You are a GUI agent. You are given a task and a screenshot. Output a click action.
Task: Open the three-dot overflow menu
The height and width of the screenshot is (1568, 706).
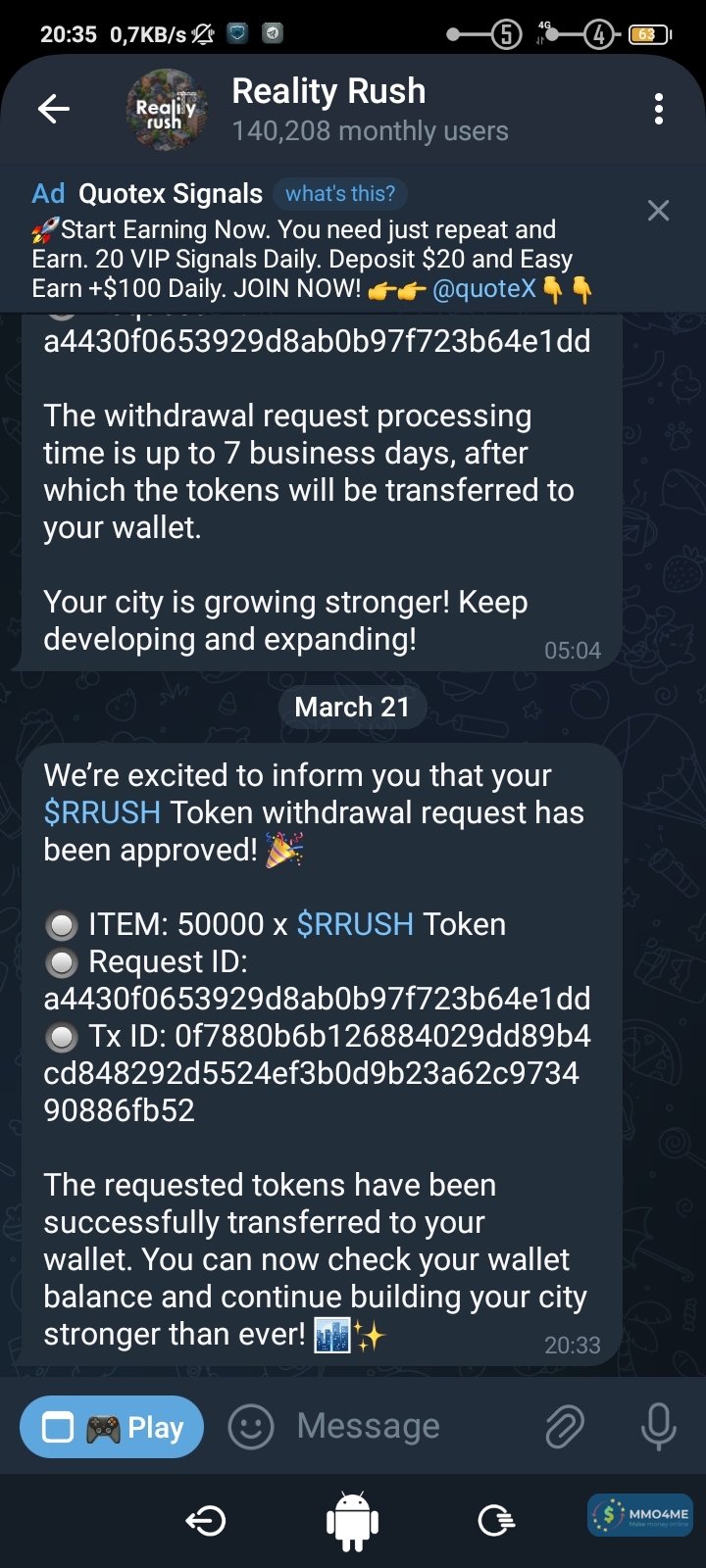coord(659,109)
